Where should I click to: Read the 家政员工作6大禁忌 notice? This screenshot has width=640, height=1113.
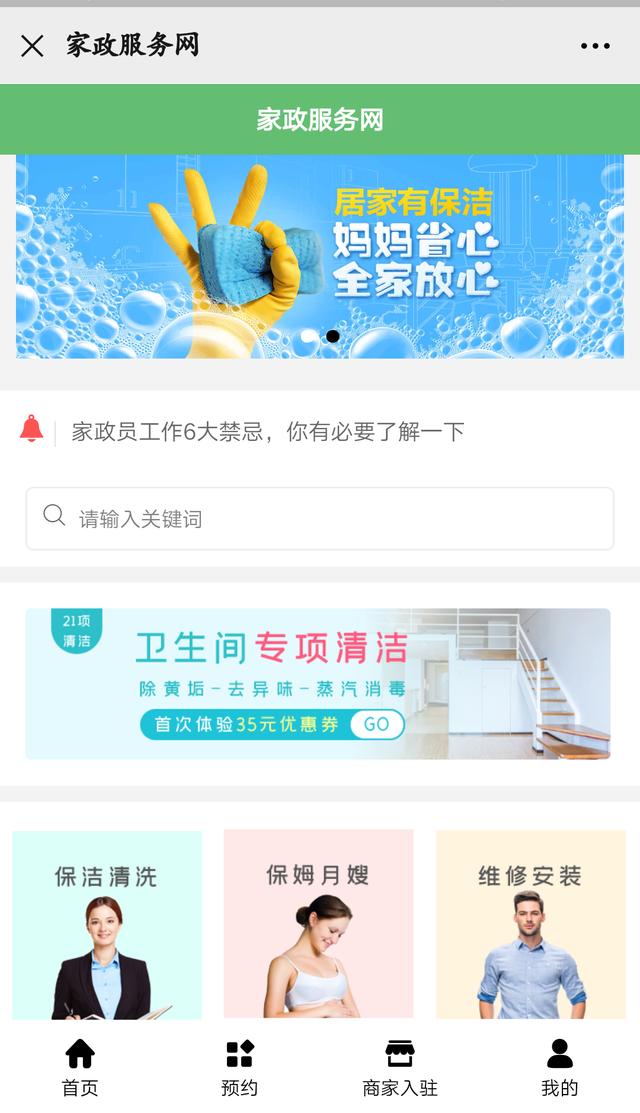click(x=268, y=432)
